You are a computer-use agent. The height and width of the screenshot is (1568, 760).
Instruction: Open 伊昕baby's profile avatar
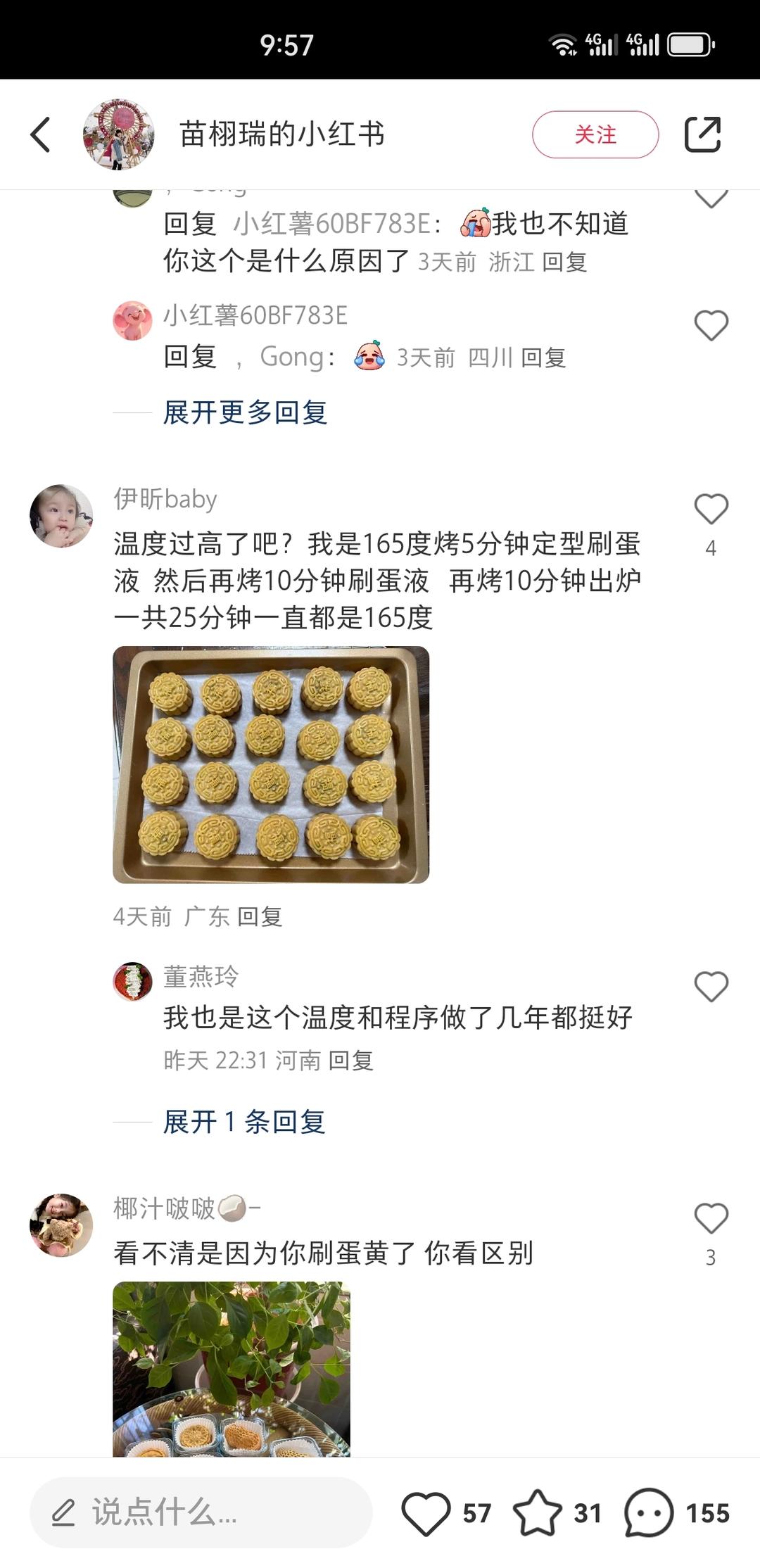[x=61, y=516]
